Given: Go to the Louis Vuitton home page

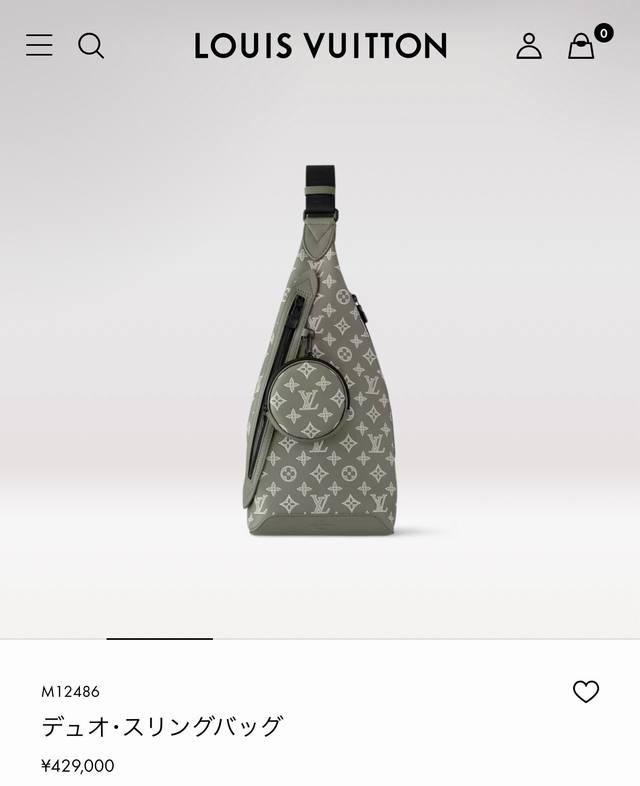Looking at the screenshot, I should [320, 45].
